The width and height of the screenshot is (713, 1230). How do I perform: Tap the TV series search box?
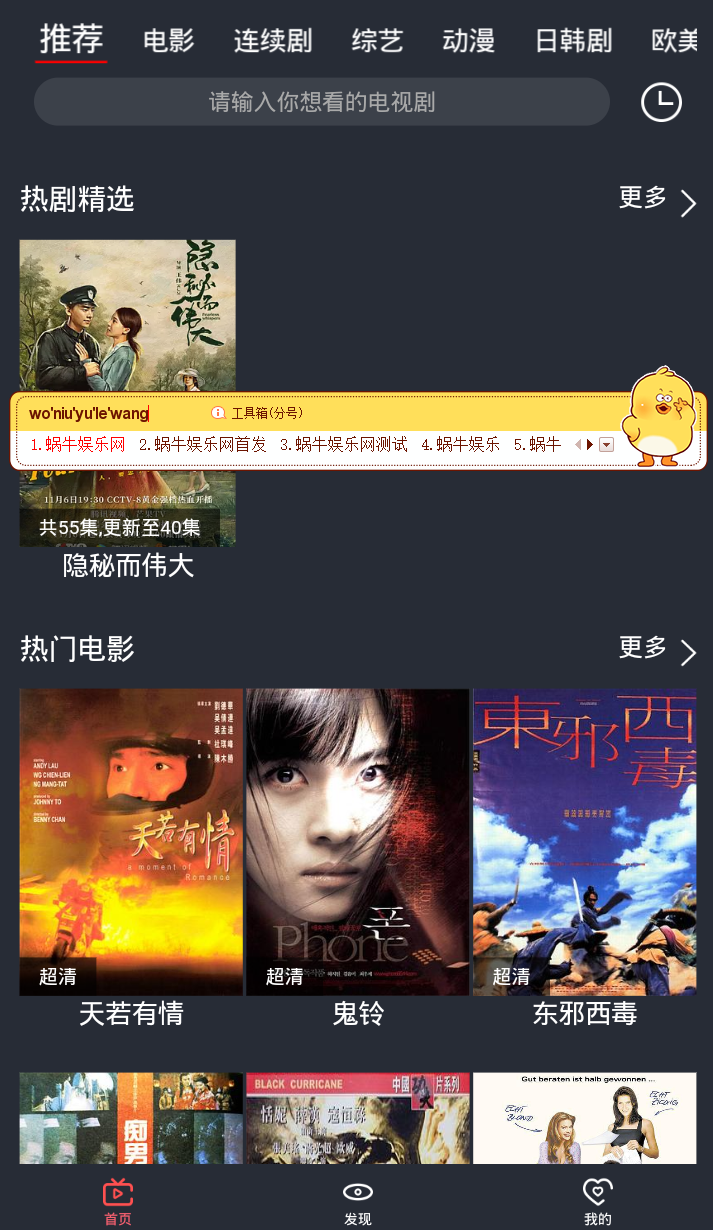tap(321, 102)
